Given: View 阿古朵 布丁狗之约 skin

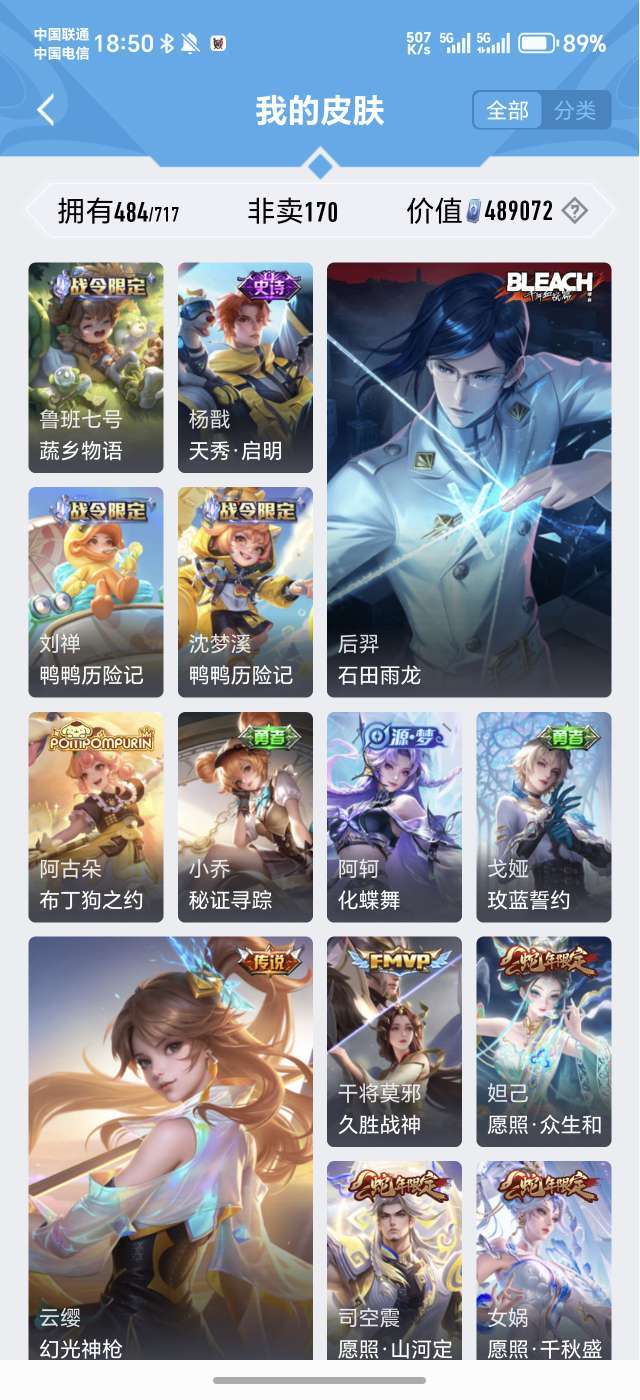Looking at the screenshot, I should point(96,816).
